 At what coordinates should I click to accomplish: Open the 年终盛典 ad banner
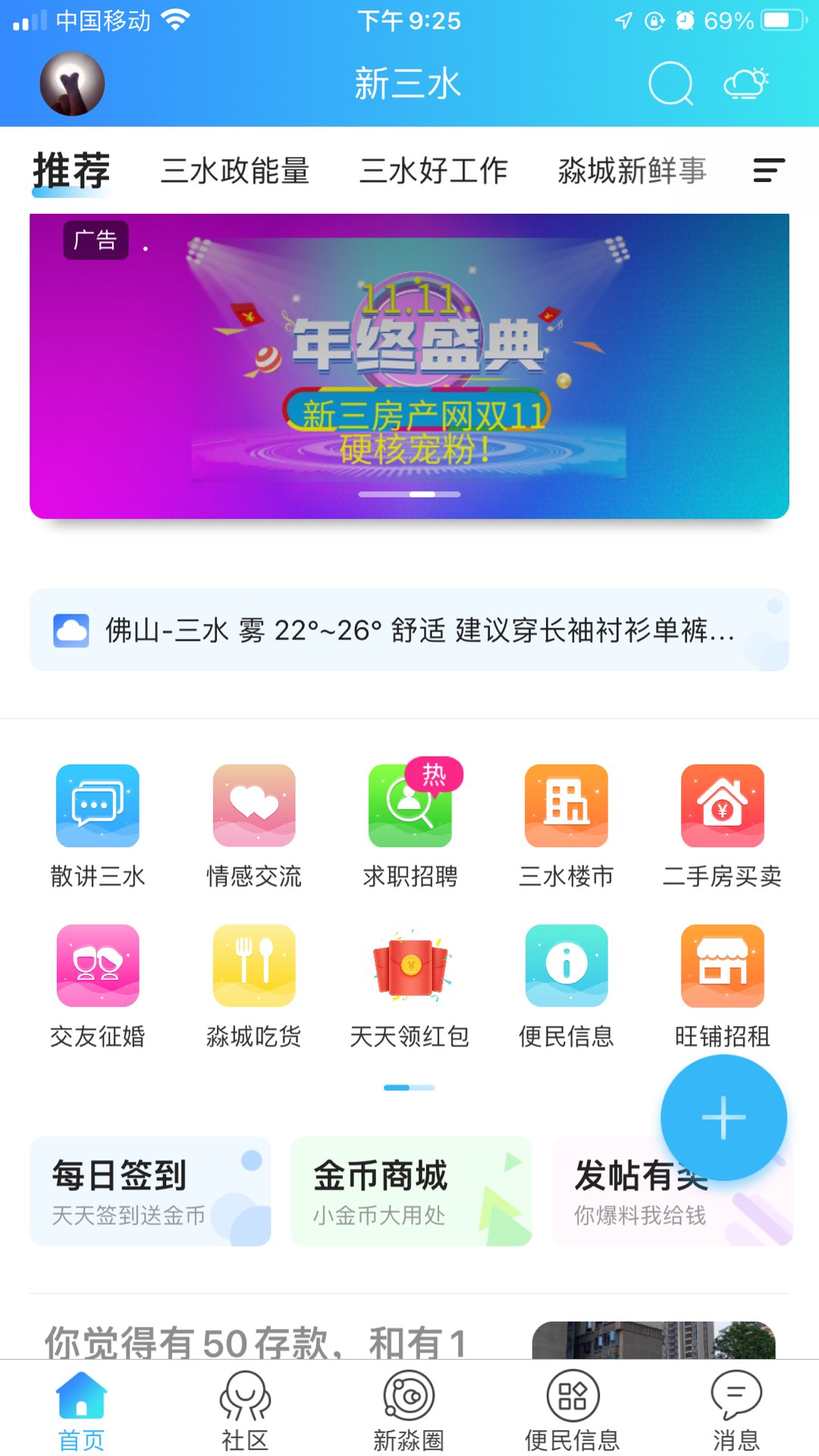(x=409, y=366)
